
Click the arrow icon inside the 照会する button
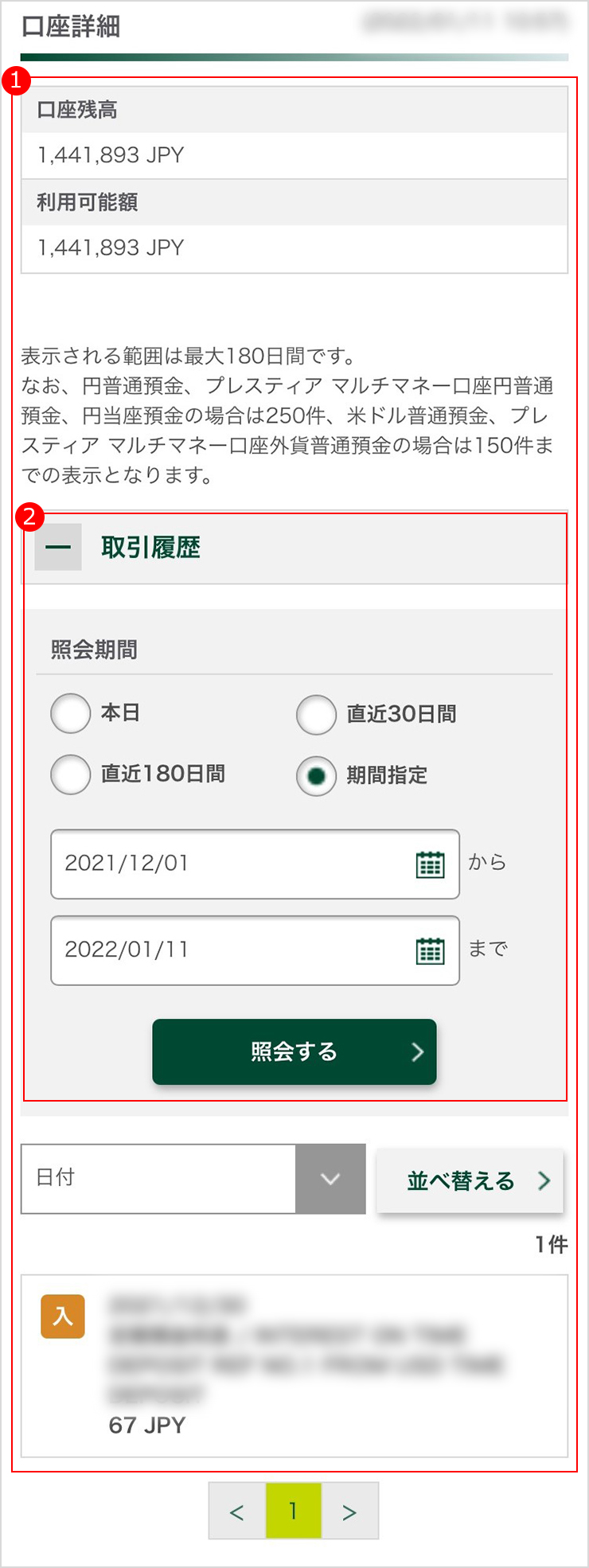pyautogui.click(x=418, y=1051)
